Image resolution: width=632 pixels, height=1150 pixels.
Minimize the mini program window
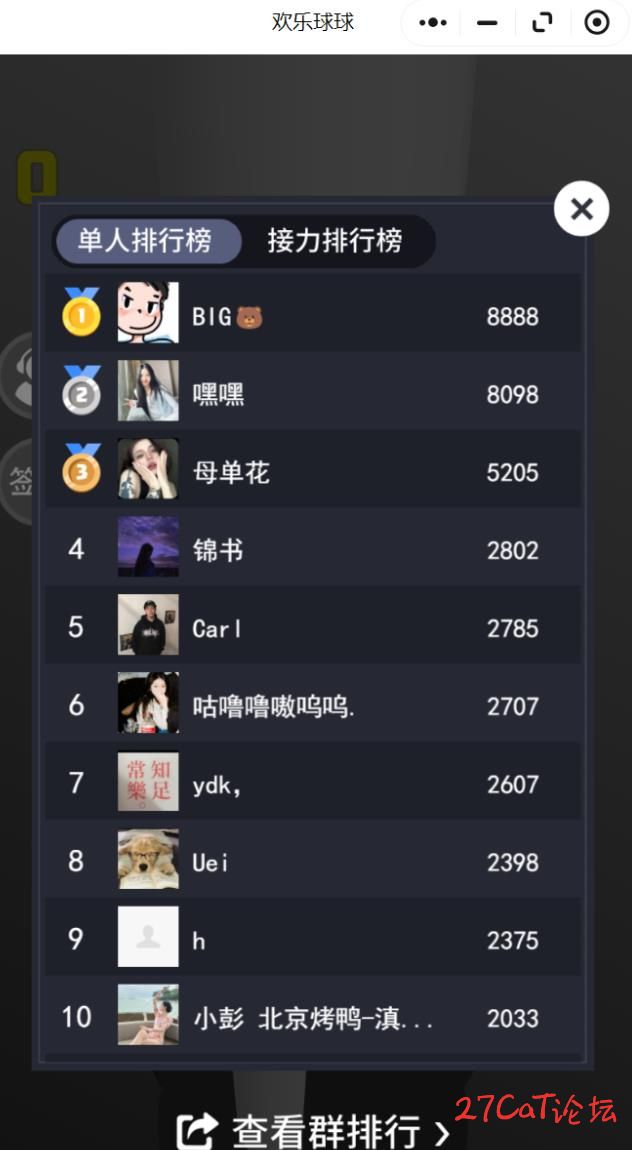coord(487,23)
